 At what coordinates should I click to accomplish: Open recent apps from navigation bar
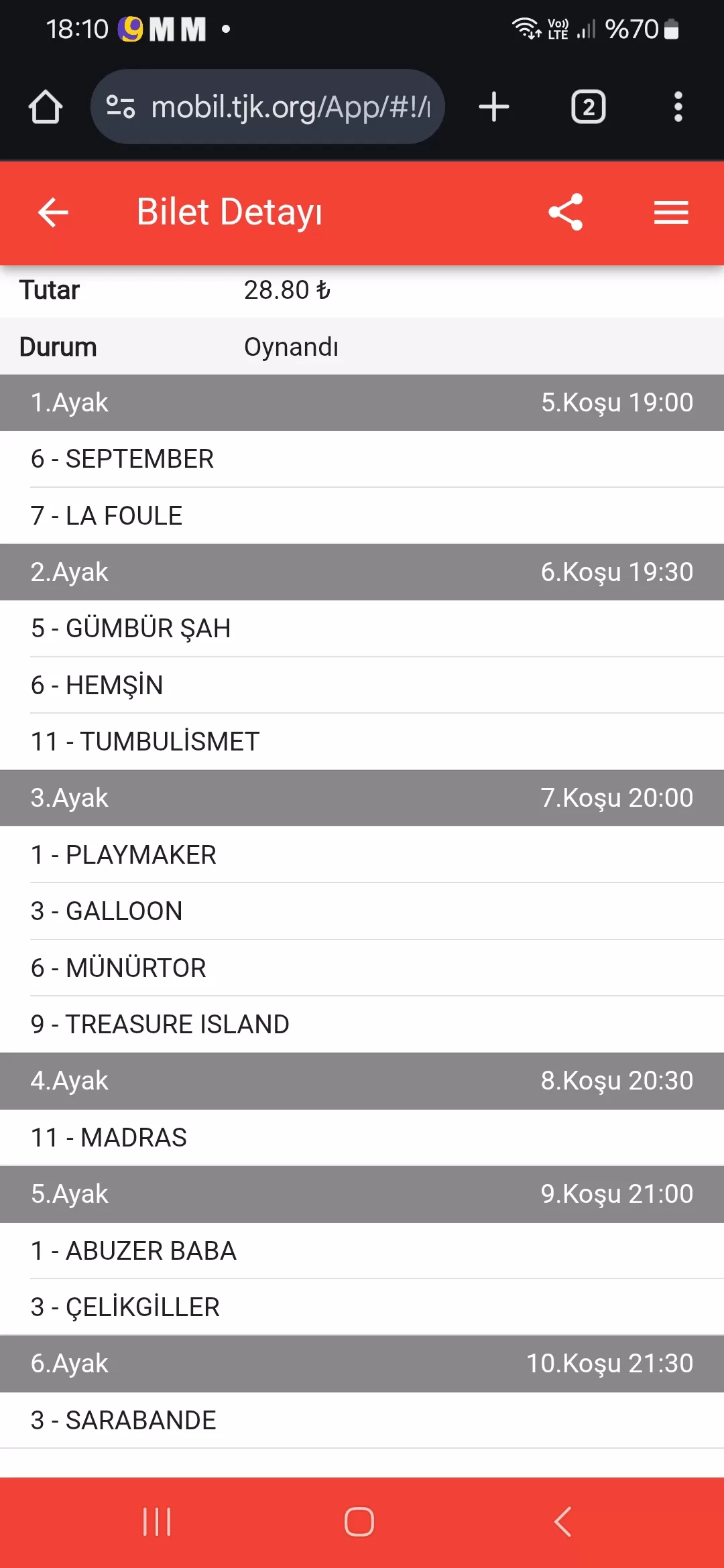157,1522
